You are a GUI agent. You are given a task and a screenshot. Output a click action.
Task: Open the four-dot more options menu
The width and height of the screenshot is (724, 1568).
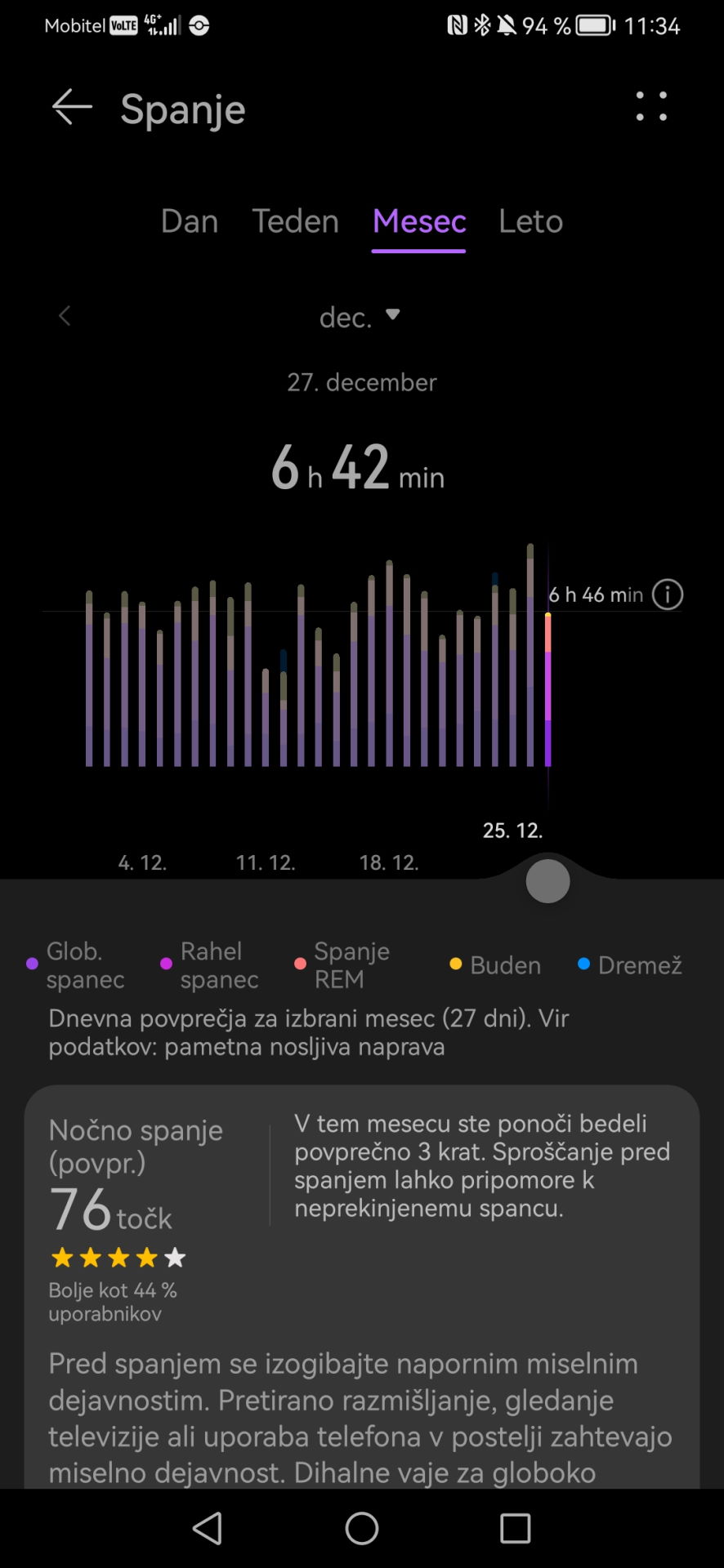click(651, 107)
